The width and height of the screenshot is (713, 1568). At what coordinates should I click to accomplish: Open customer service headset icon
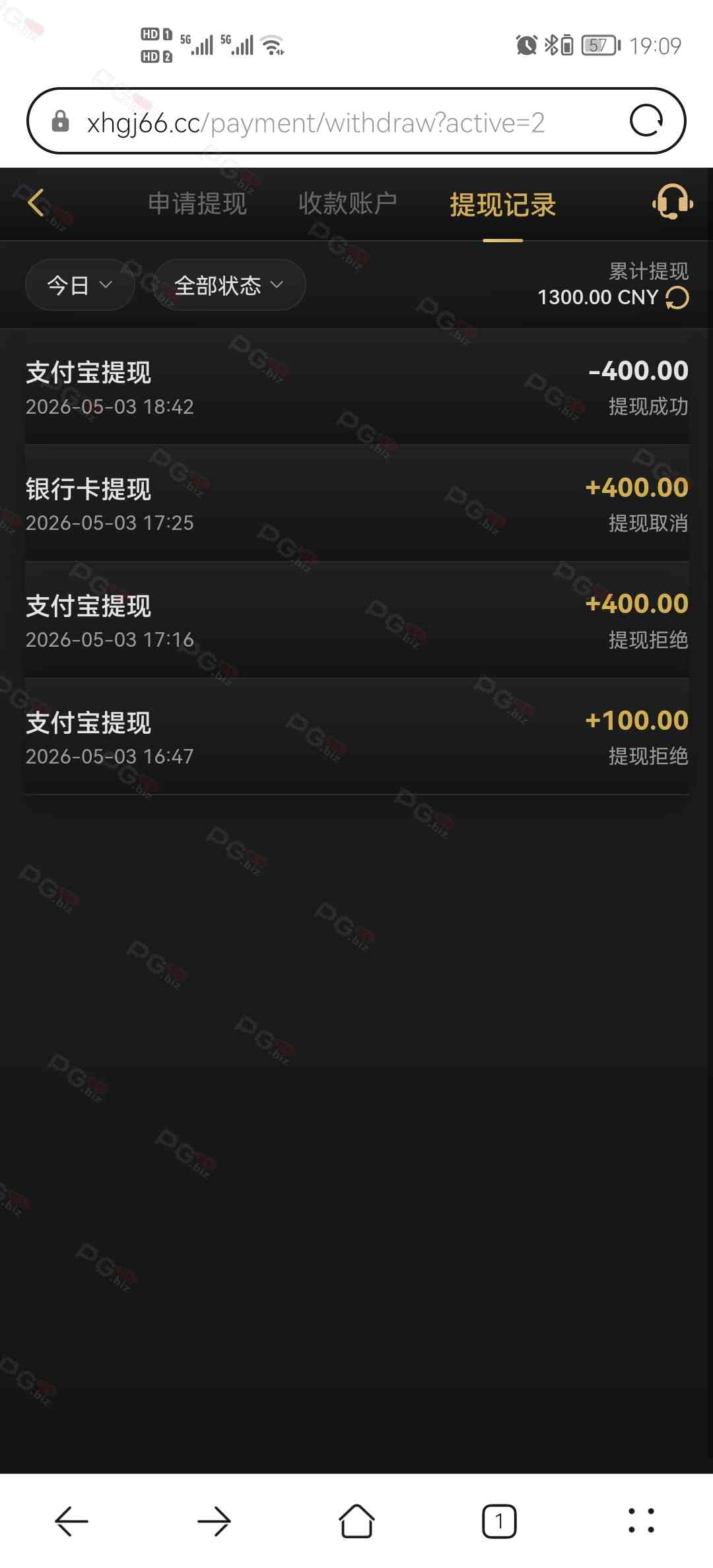[673, 201]
